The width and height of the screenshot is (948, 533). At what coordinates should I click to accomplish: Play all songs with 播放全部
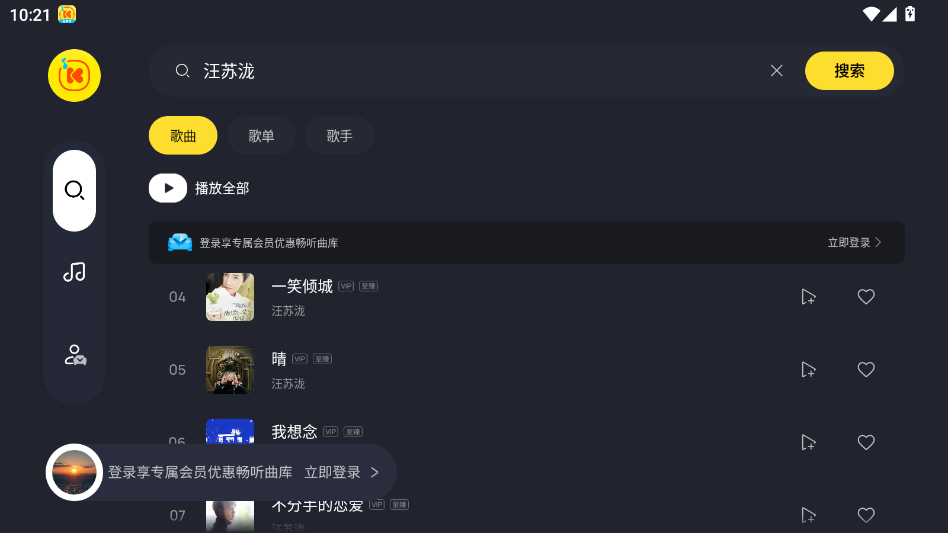200,188
